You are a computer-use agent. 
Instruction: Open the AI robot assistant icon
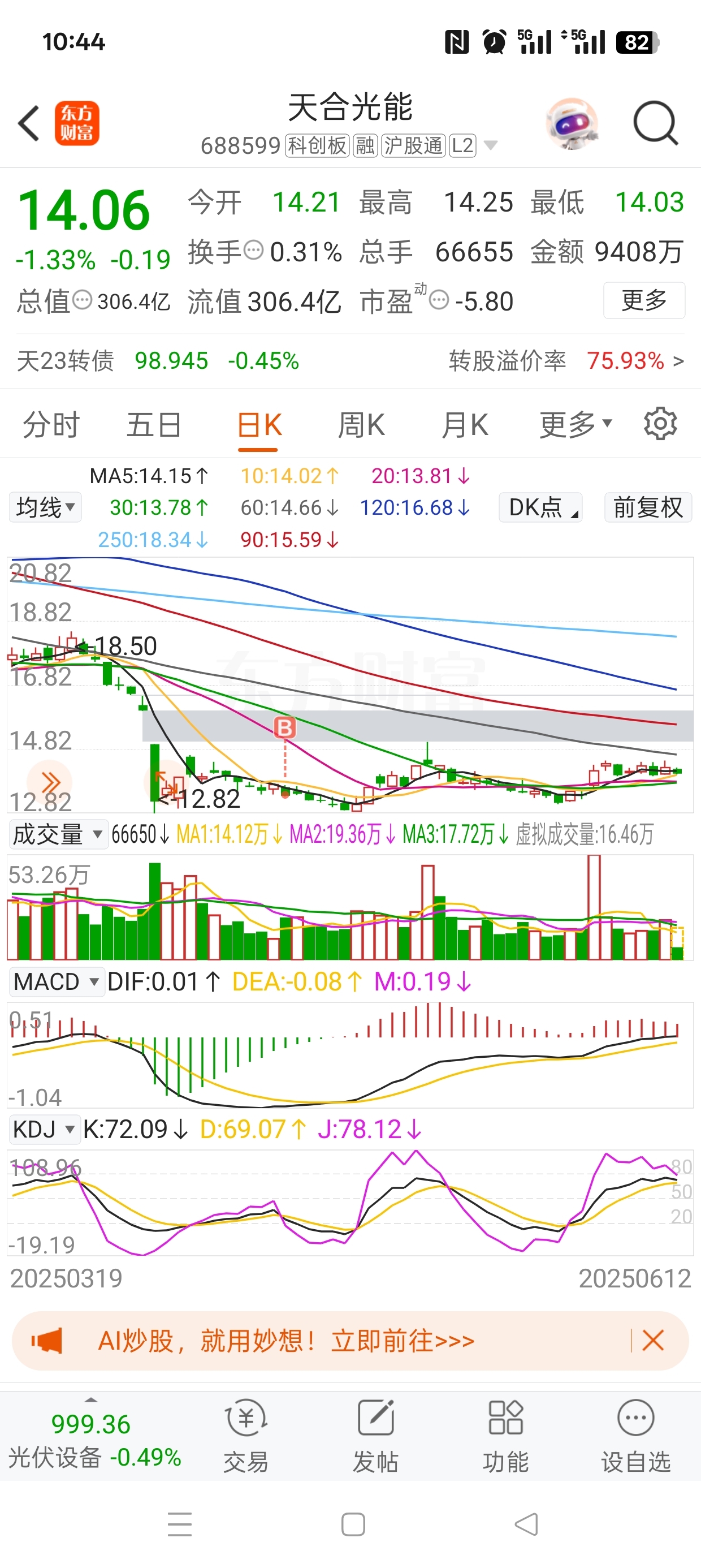click(x=572, y=123)
